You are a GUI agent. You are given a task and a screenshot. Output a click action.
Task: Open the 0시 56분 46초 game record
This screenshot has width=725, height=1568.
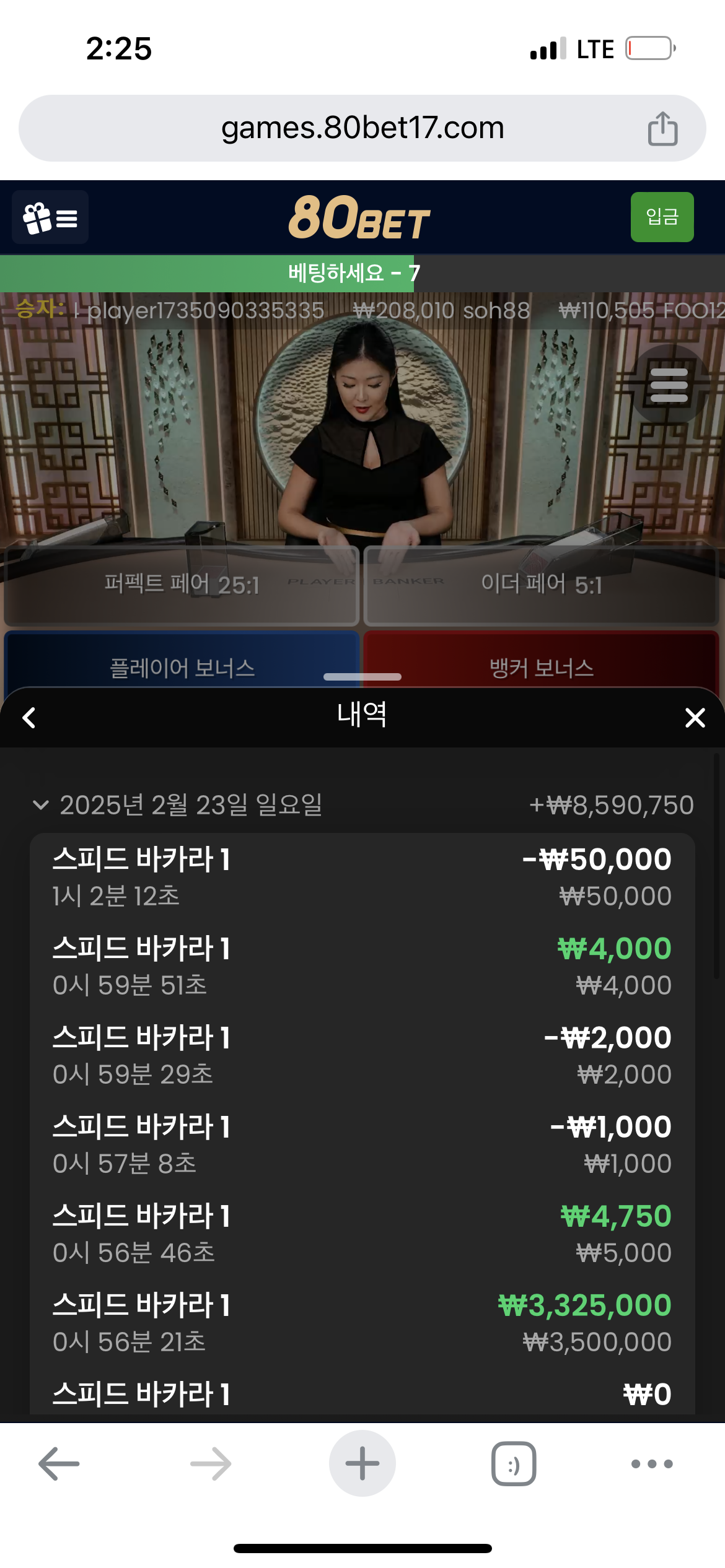pos(362,1234)
